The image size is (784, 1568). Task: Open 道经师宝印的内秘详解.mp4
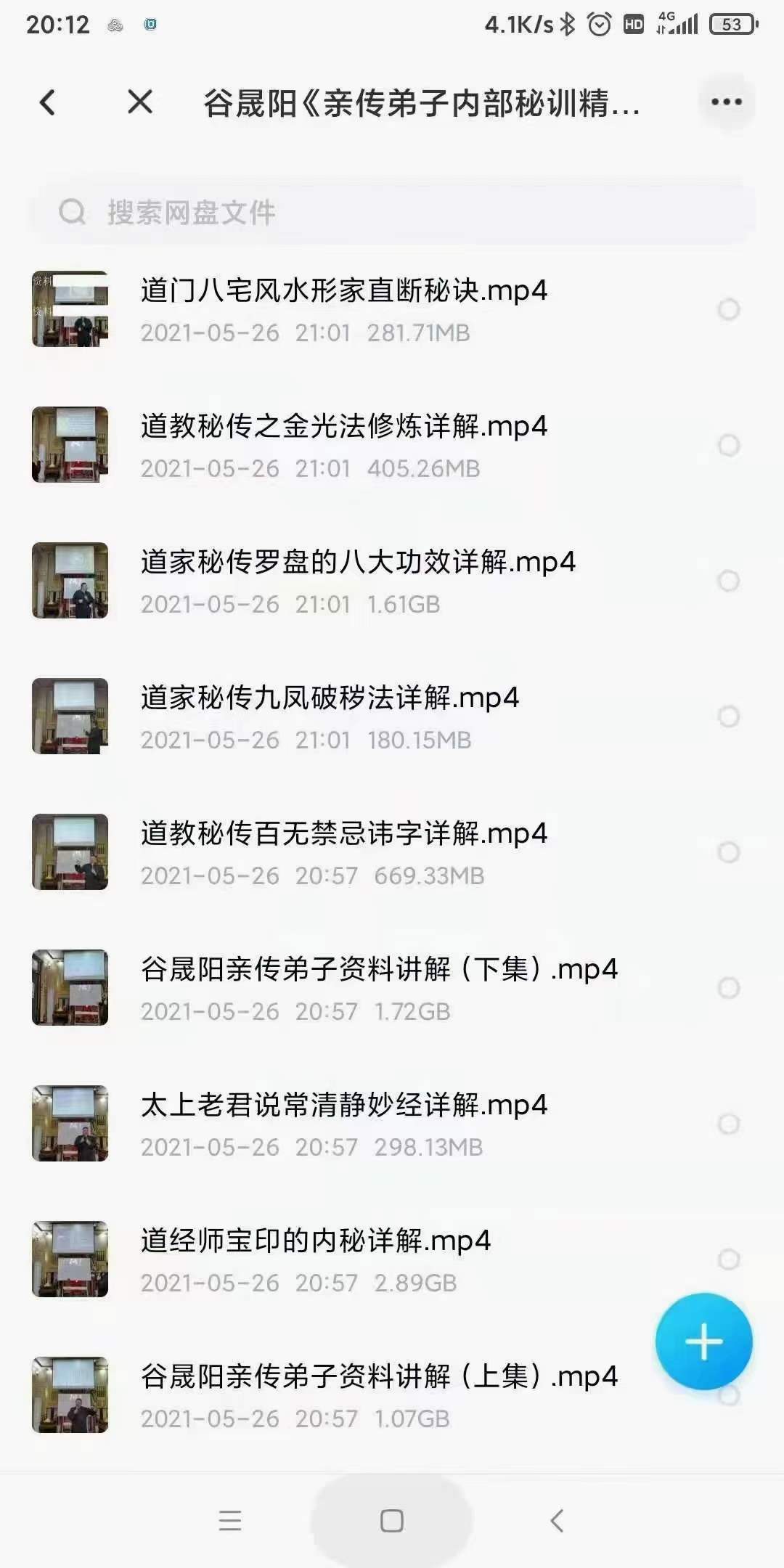tap(316, 1241)
